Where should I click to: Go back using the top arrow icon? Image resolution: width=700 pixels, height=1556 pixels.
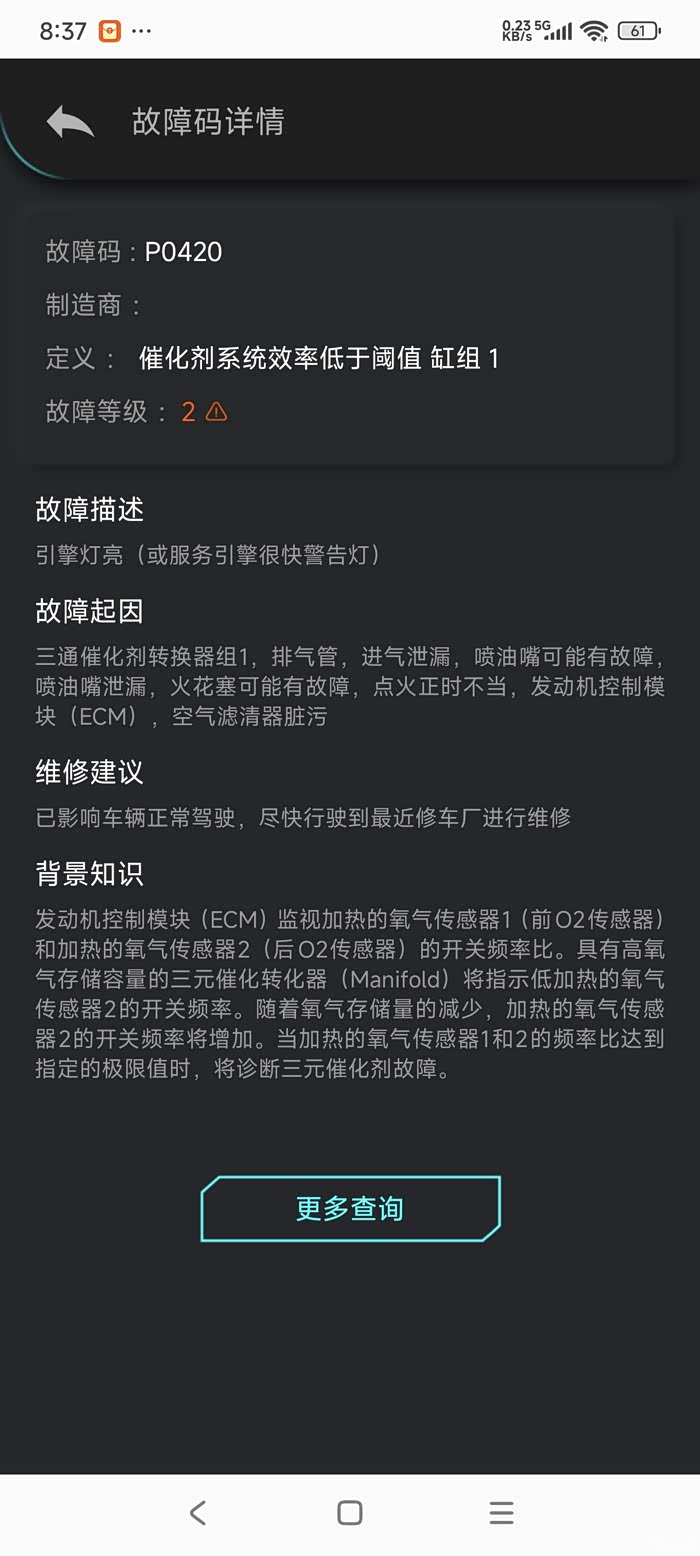pos(70,121)
